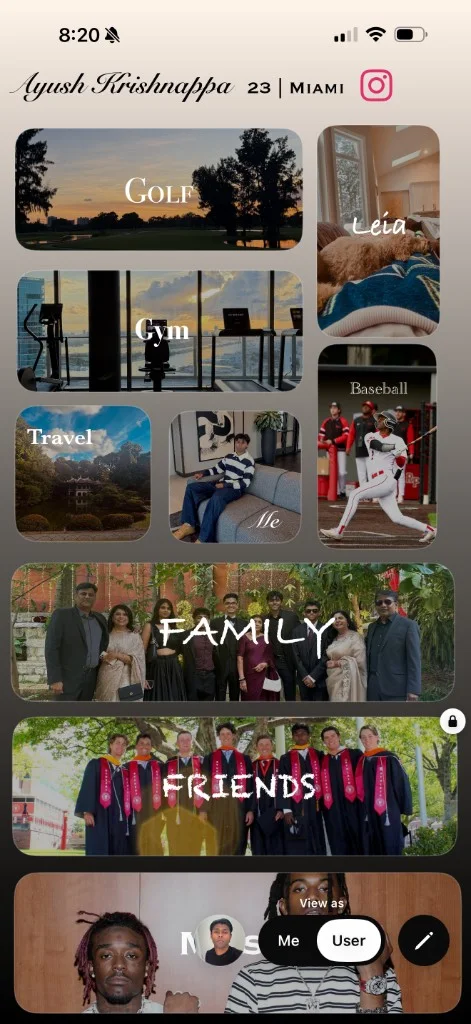Open the Gym tile
Screen dimensions: 471x1024
159,330
